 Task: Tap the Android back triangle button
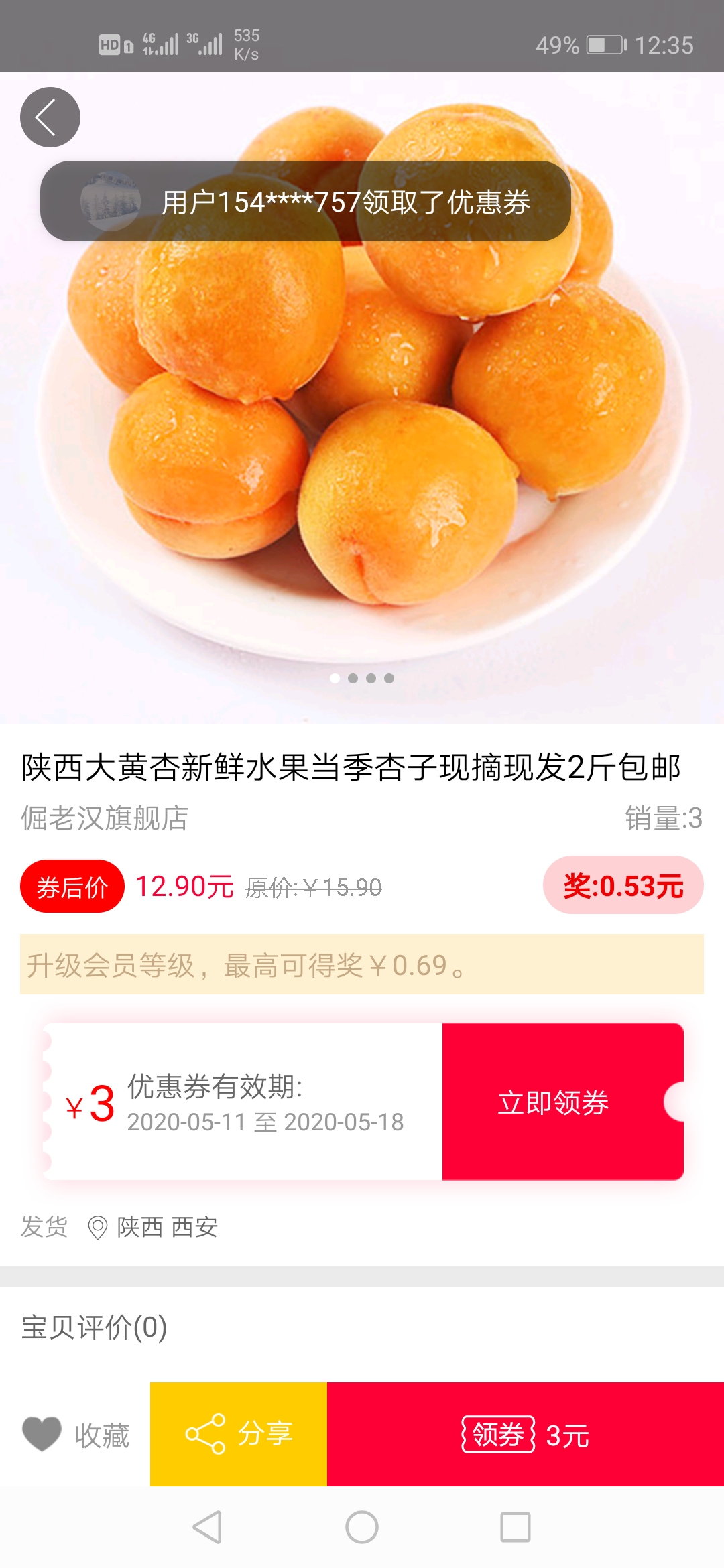(208, 1525)
